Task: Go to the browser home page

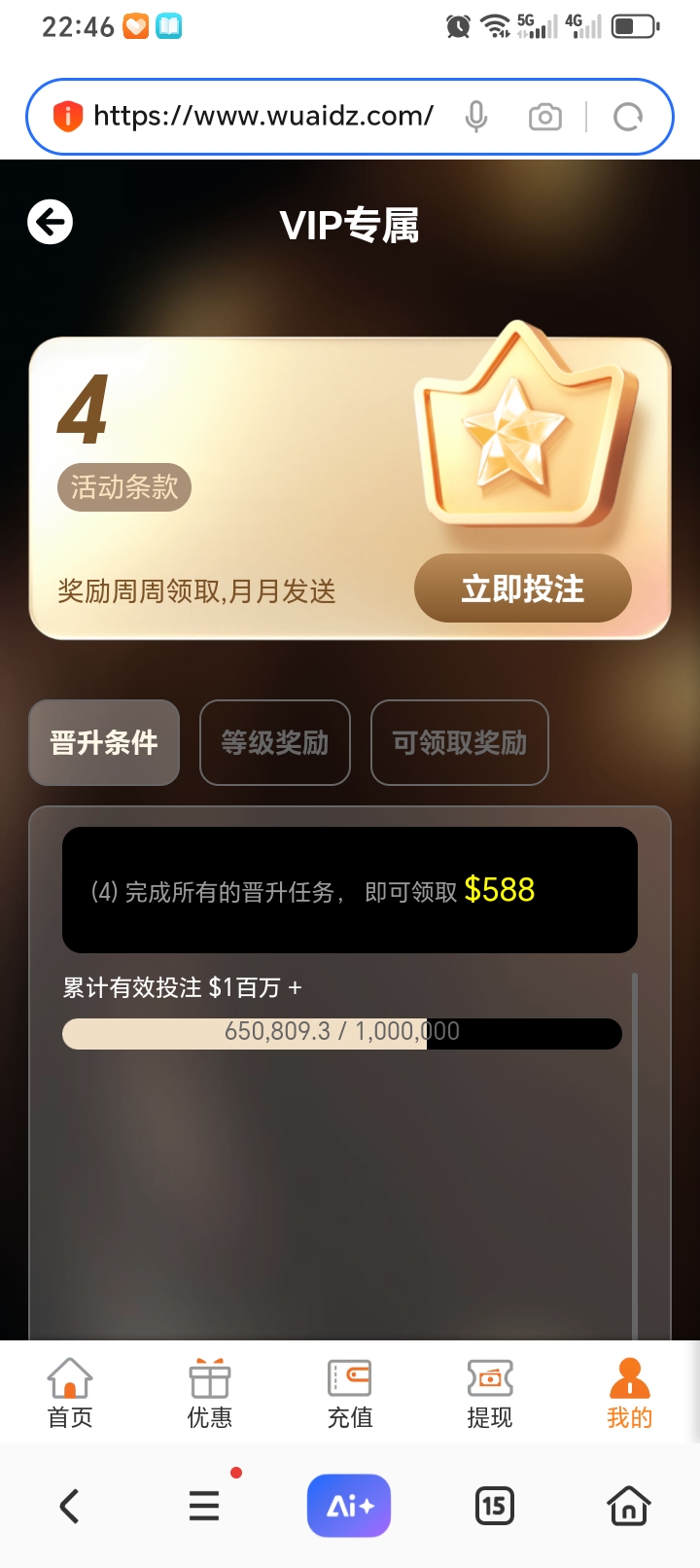Action: [629, 1506]
